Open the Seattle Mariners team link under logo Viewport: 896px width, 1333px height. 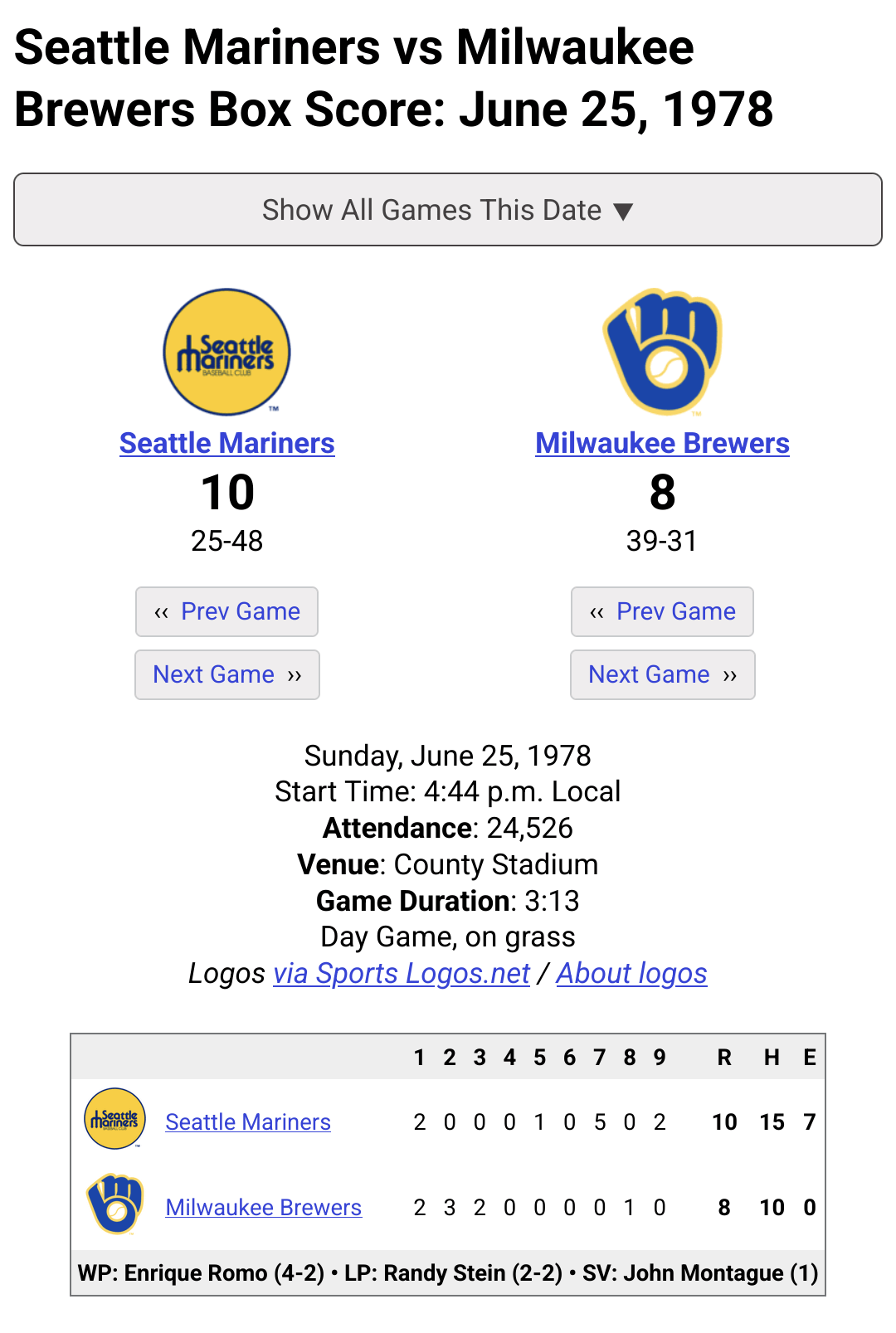point(226,443)
